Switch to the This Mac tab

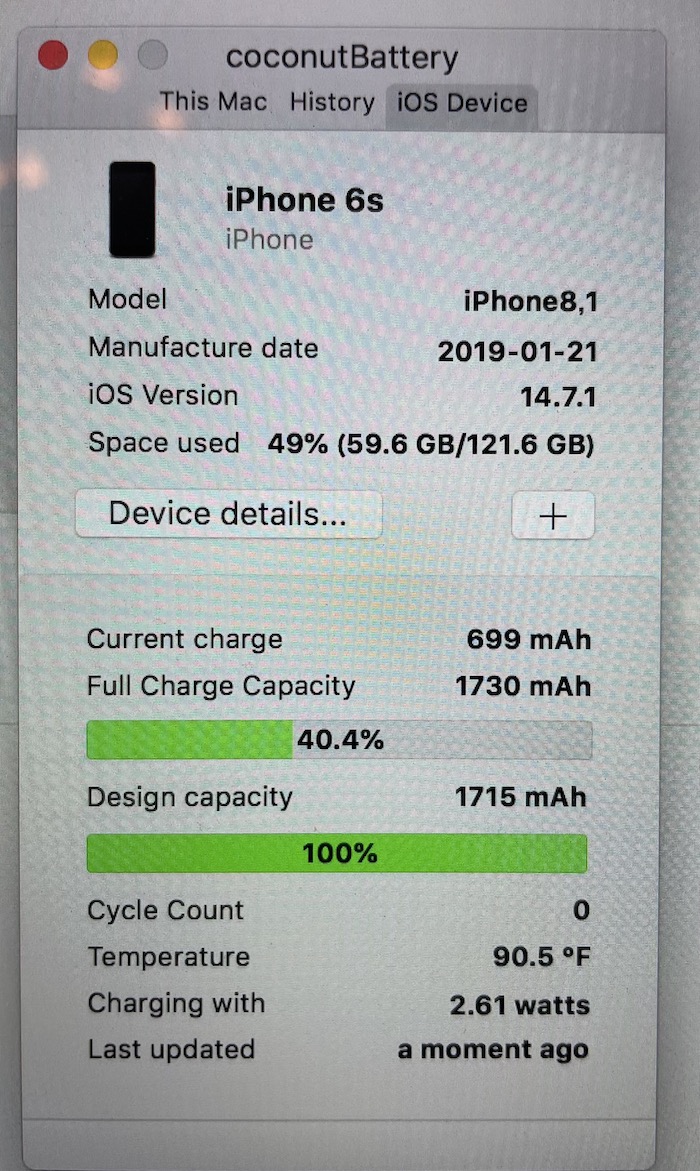[x=213, y=101]
